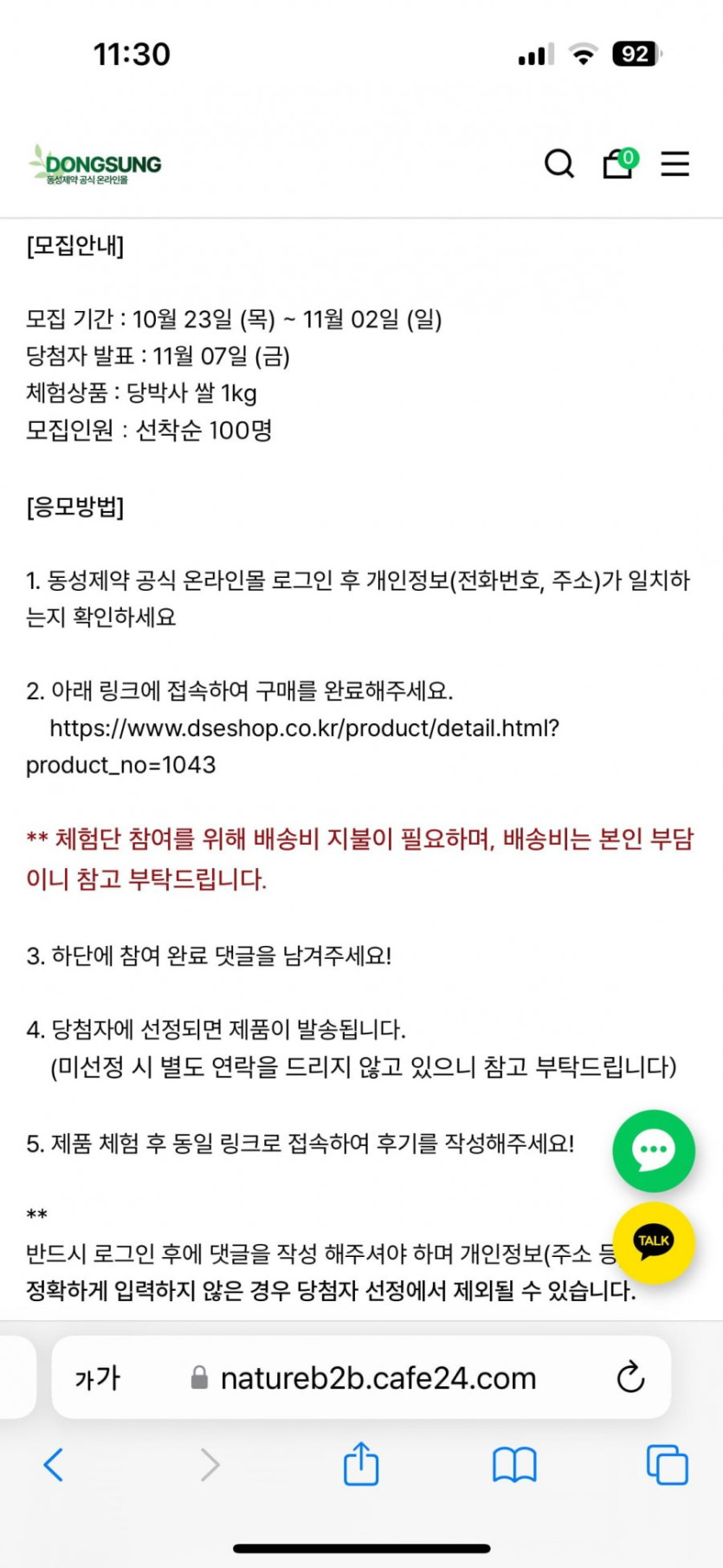Viewport: 723px width, 1568px height.
Task: Share this page
Action: pyautogui.click(x=361, y=1464)
